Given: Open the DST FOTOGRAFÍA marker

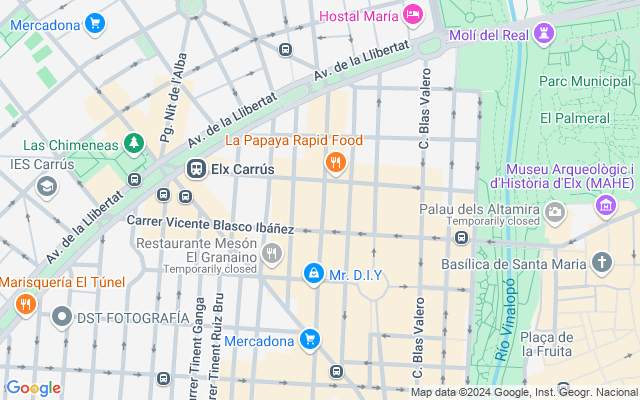Looking at the screenshot, I should click(x=61, y=318).
